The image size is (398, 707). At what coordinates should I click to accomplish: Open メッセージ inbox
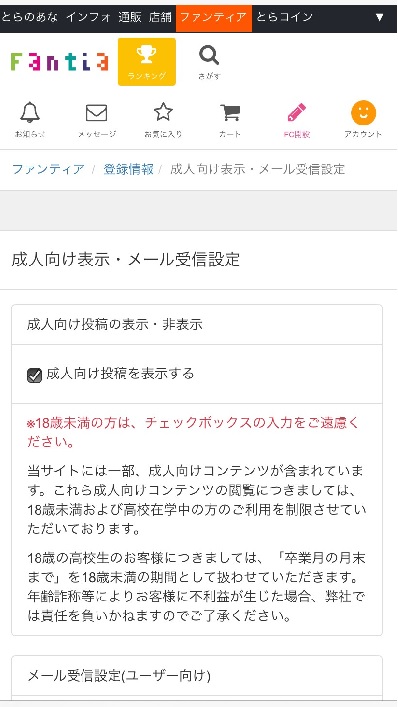point(96,119)
